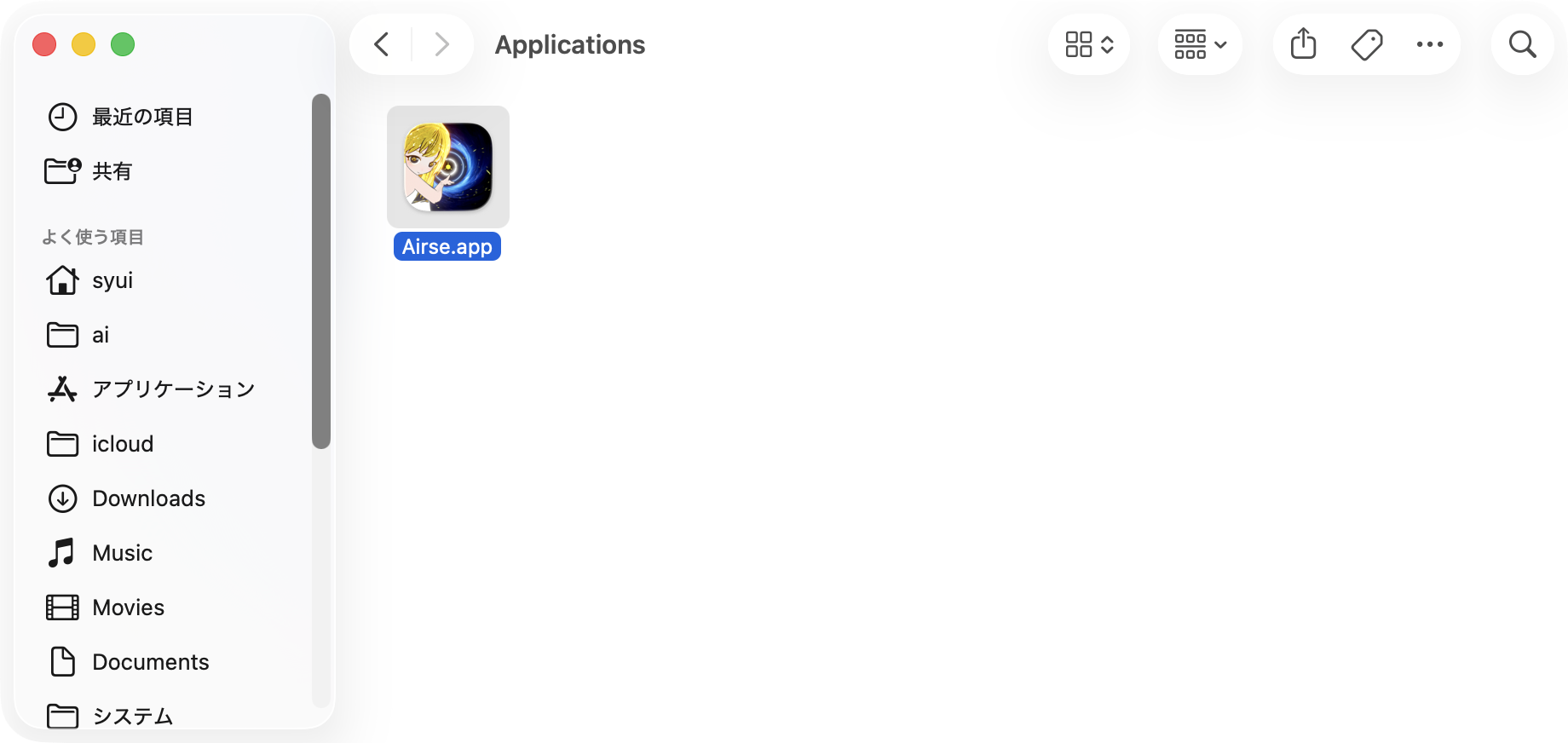The height and width of the screenshot is (743, 1568).
Task: Open the 共有 shared folder
Action: [112, 171]
